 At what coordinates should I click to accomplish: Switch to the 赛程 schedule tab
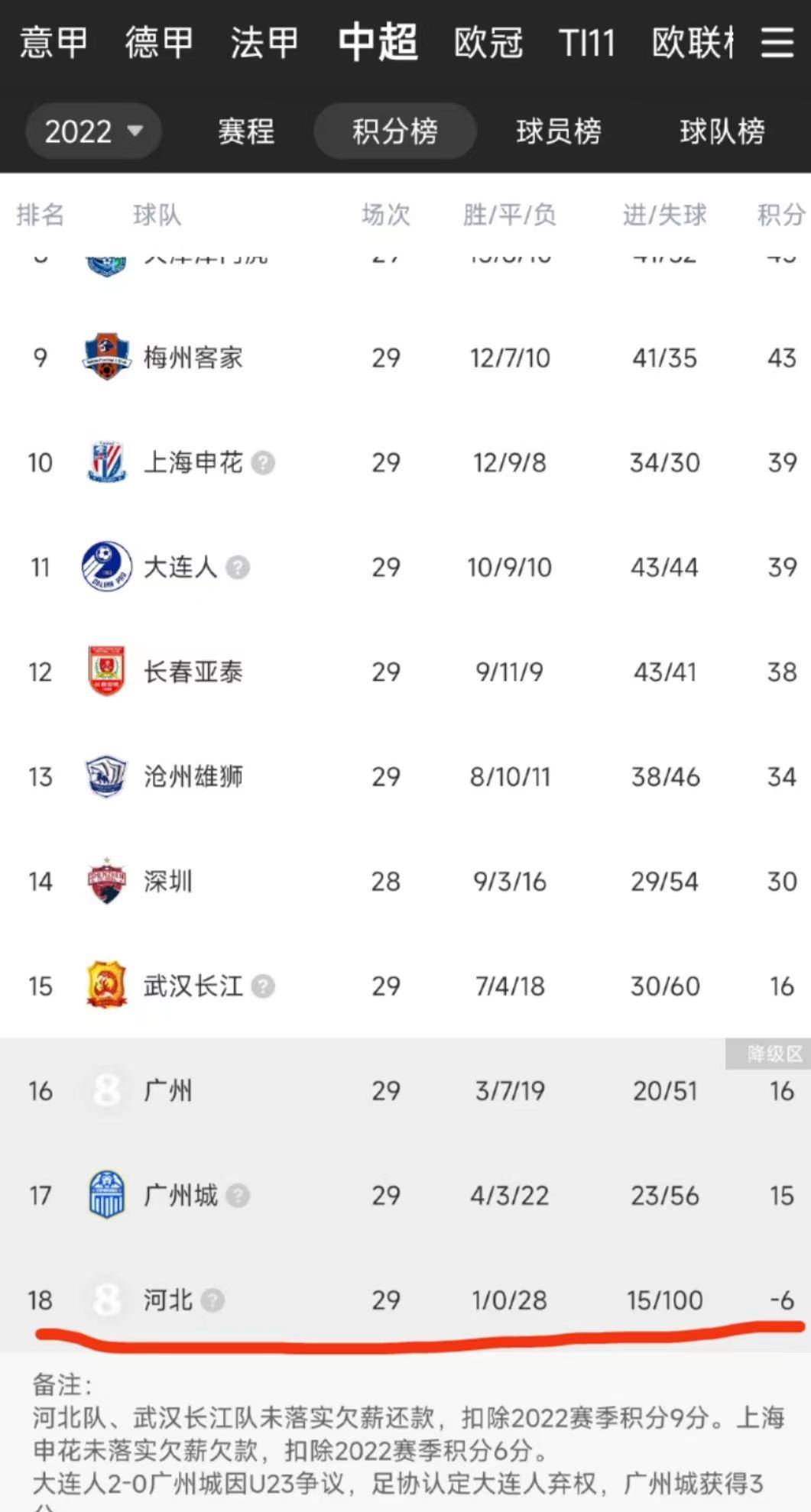coord(245,131)
